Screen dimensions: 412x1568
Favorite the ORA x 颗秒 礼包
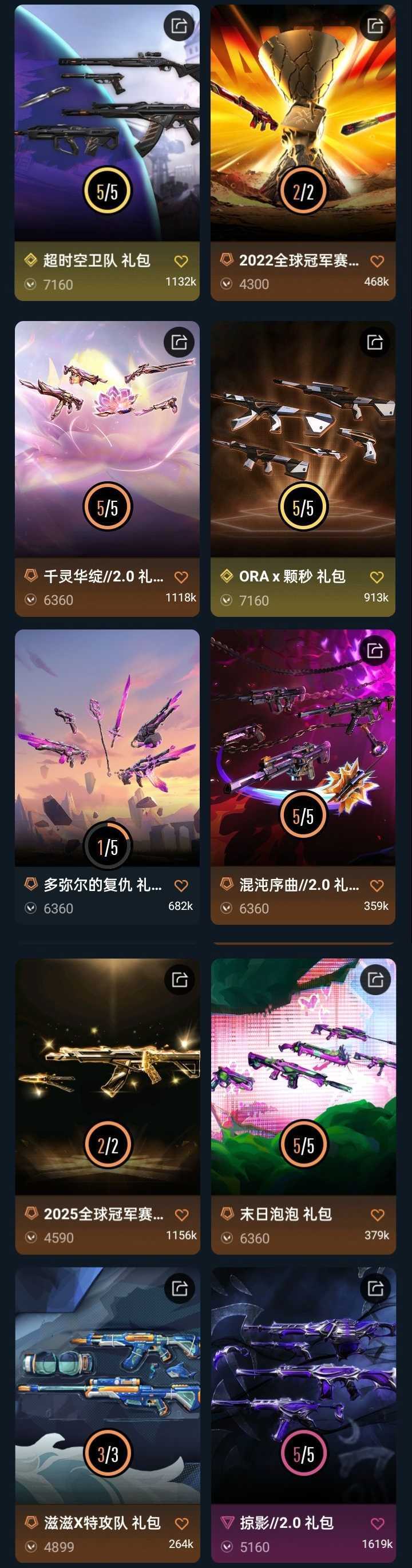pyautogui.click(x=377, y=577)
